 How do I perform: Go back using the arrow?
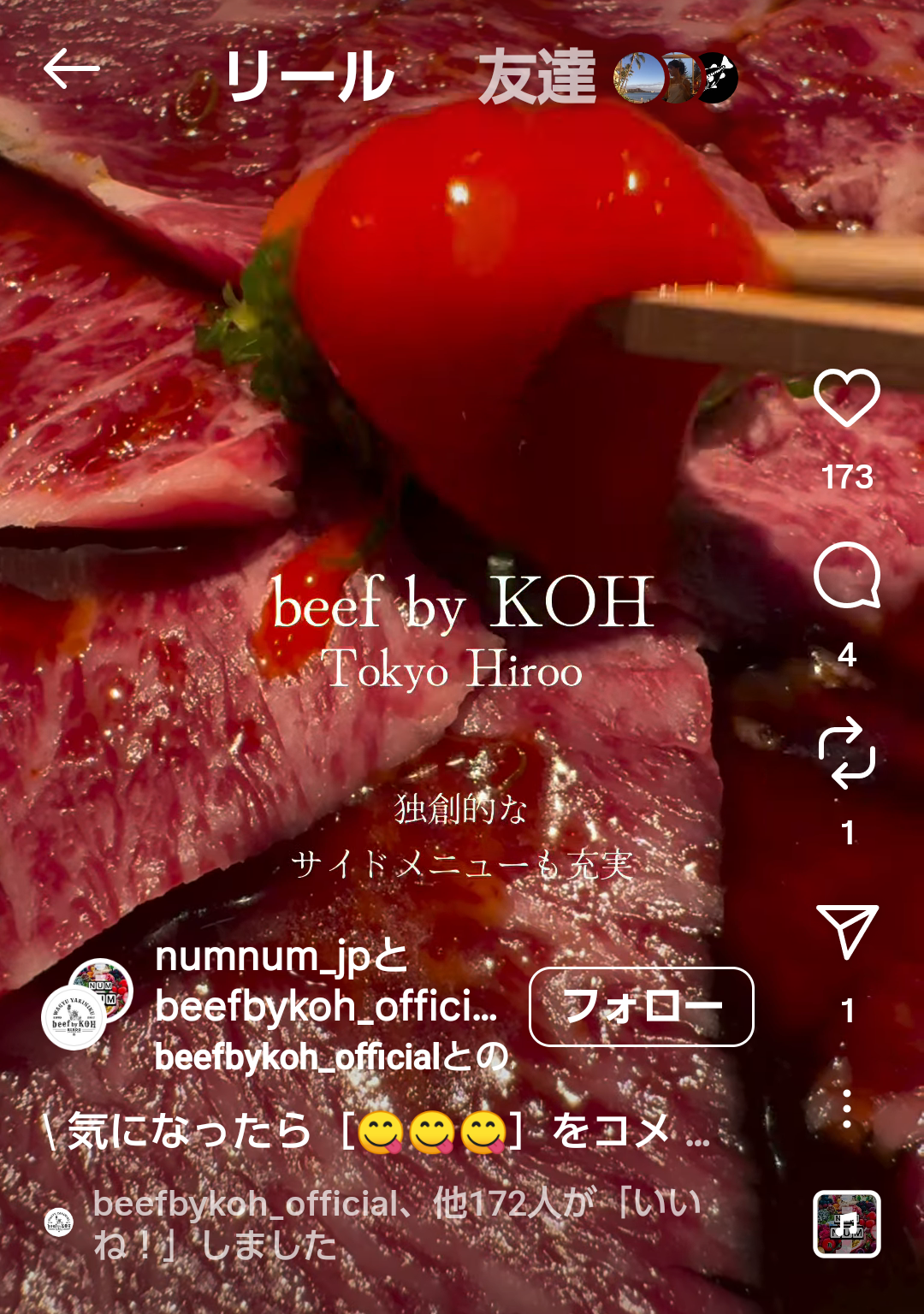click(72, 70)
